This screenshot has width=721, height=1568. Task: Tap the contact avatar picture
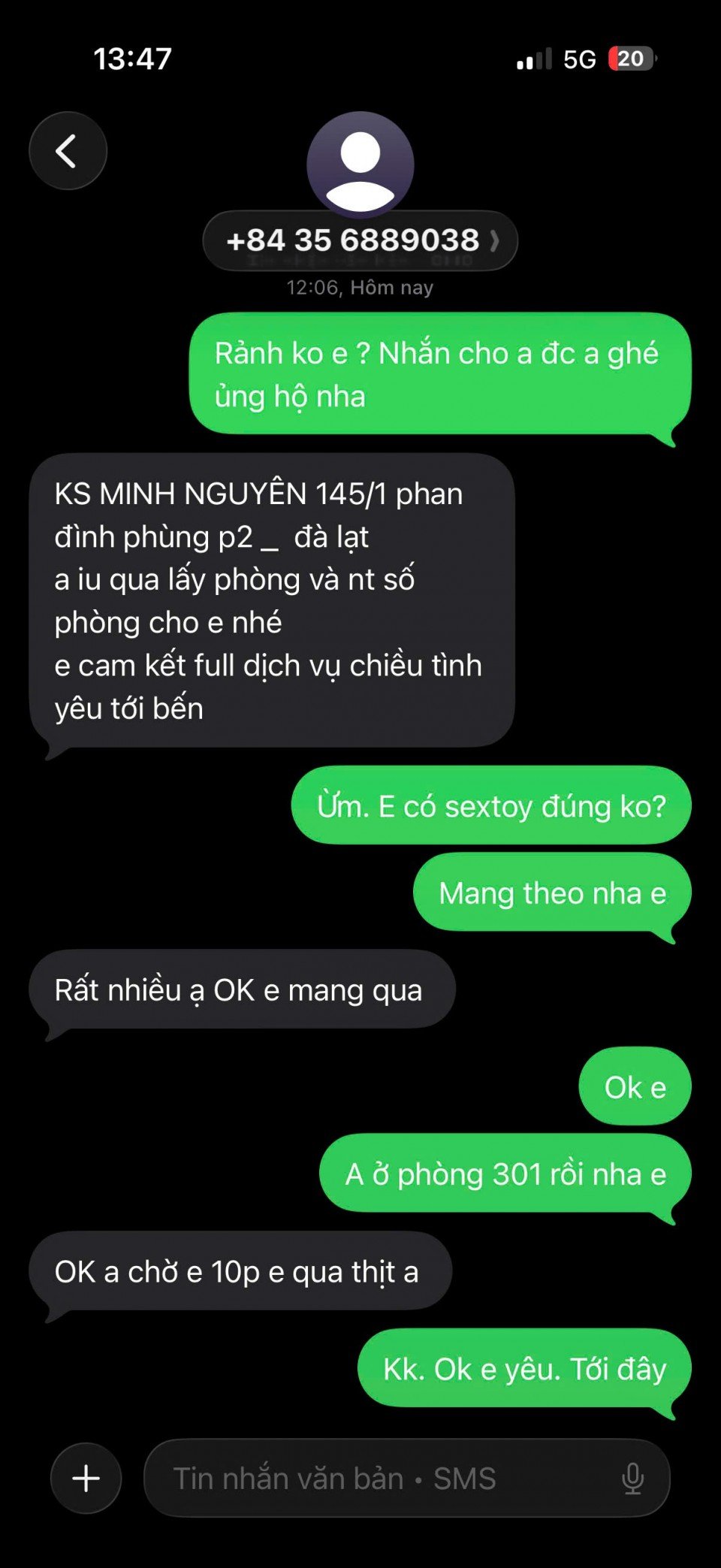pyautogui.click(x=360, y=162)
